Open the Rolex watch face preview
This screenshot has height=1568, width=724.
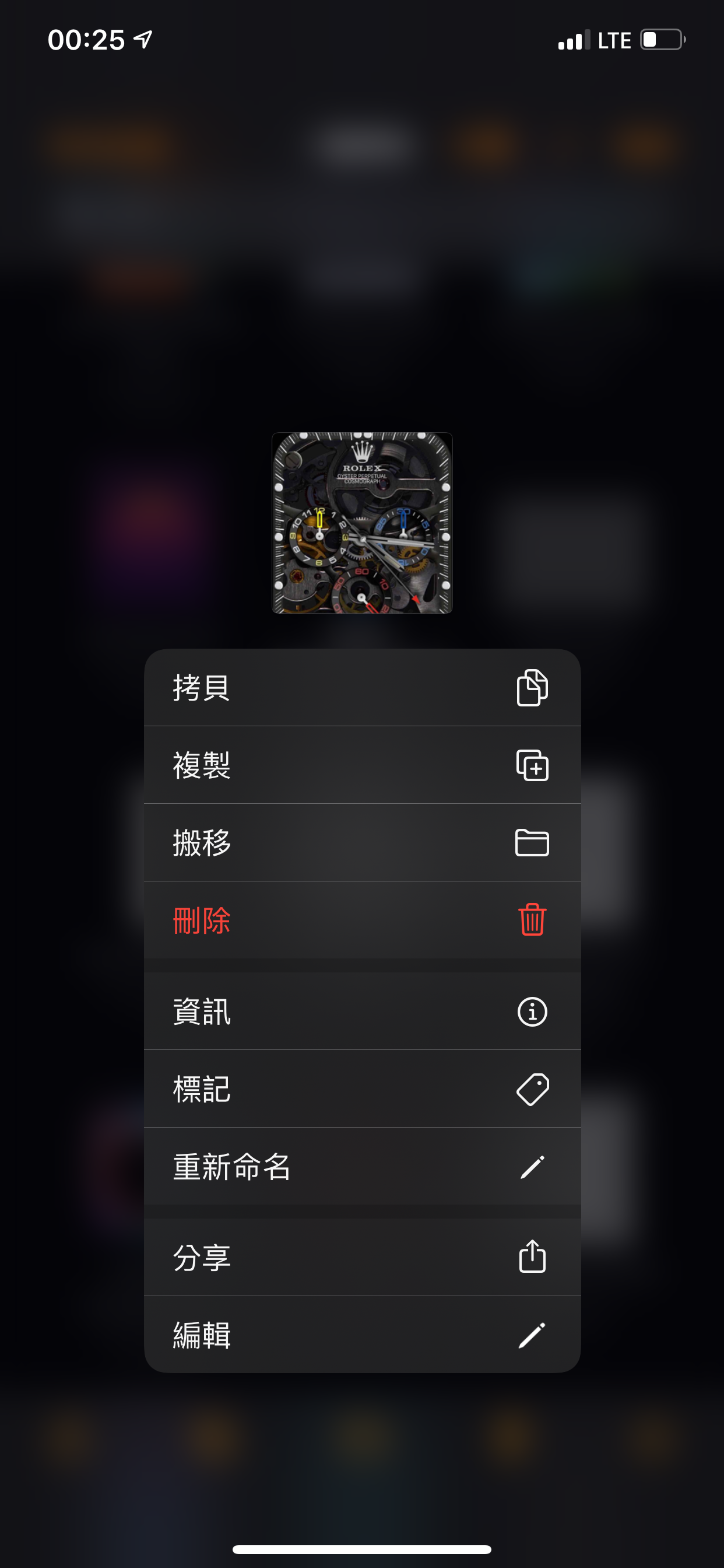click(x=362, y=523)
